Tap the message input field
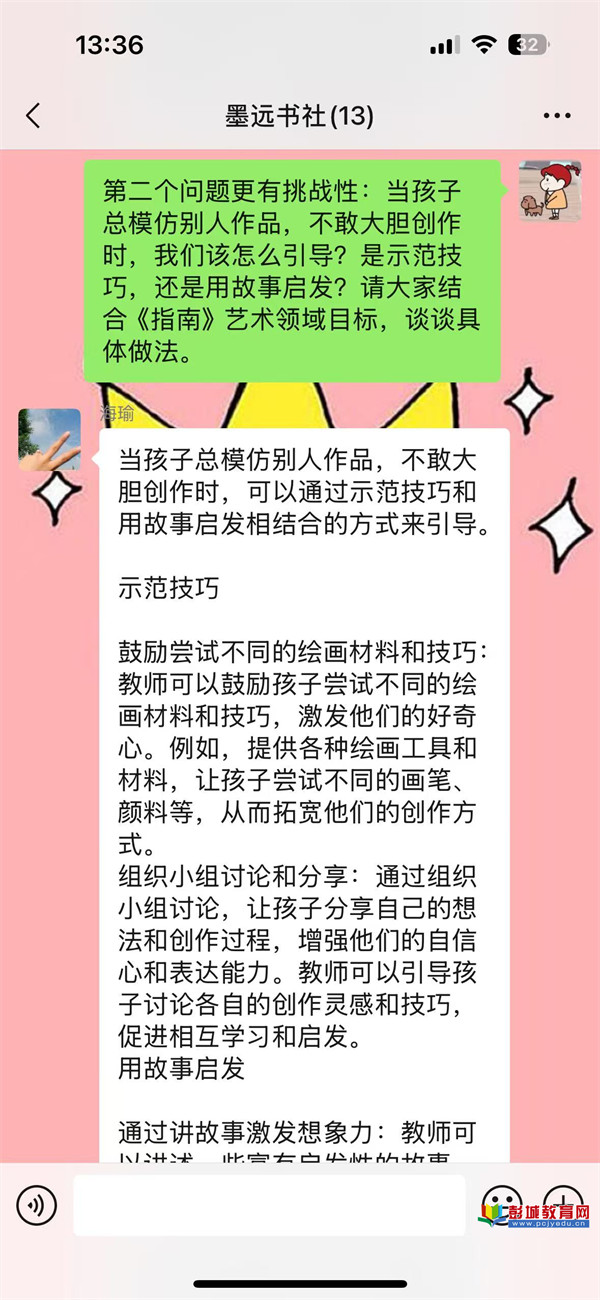The image size is (600, 1300). (x=270, y=1205)
